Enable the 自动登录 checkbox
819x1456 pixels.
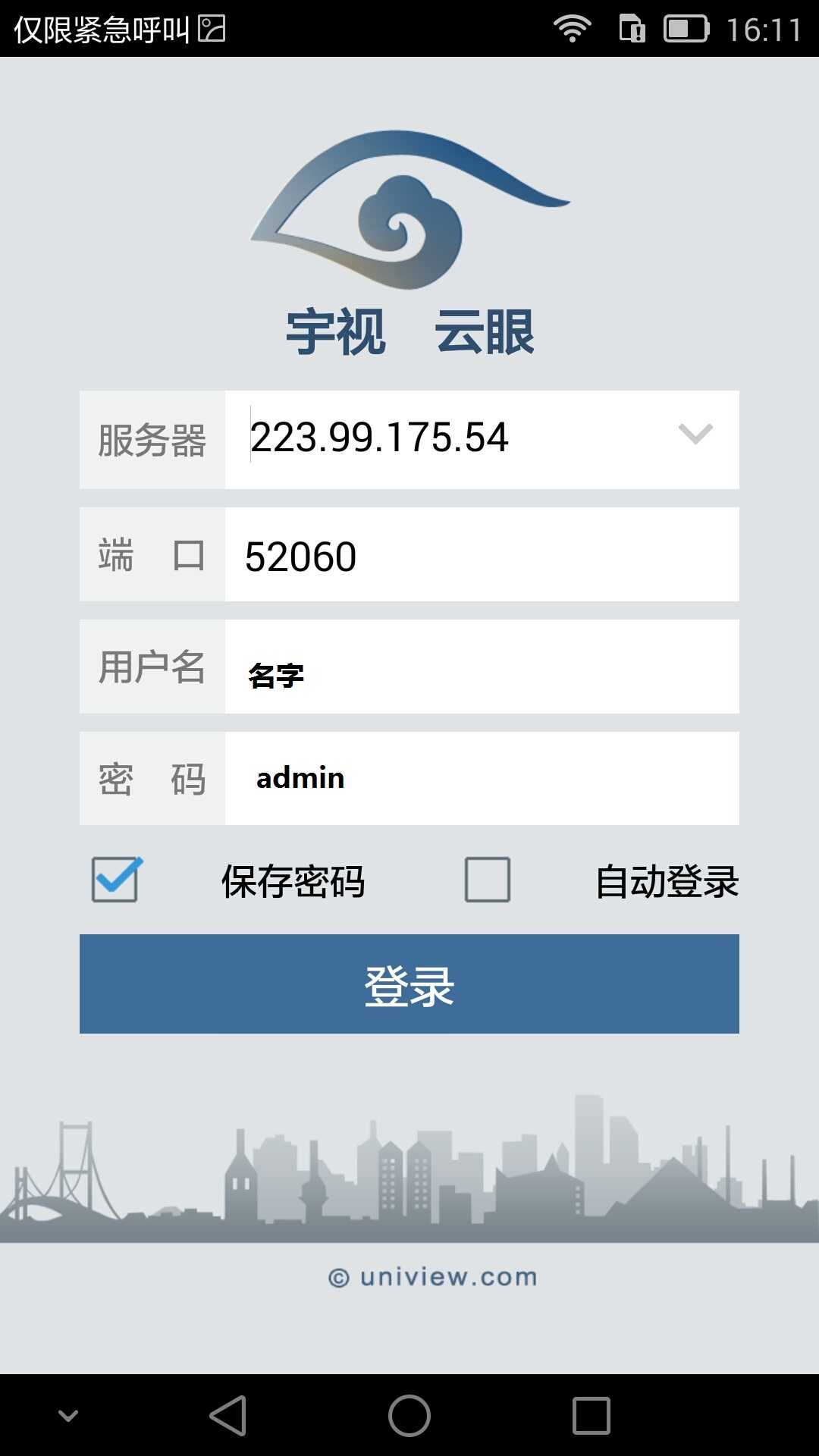pos(487,880)
